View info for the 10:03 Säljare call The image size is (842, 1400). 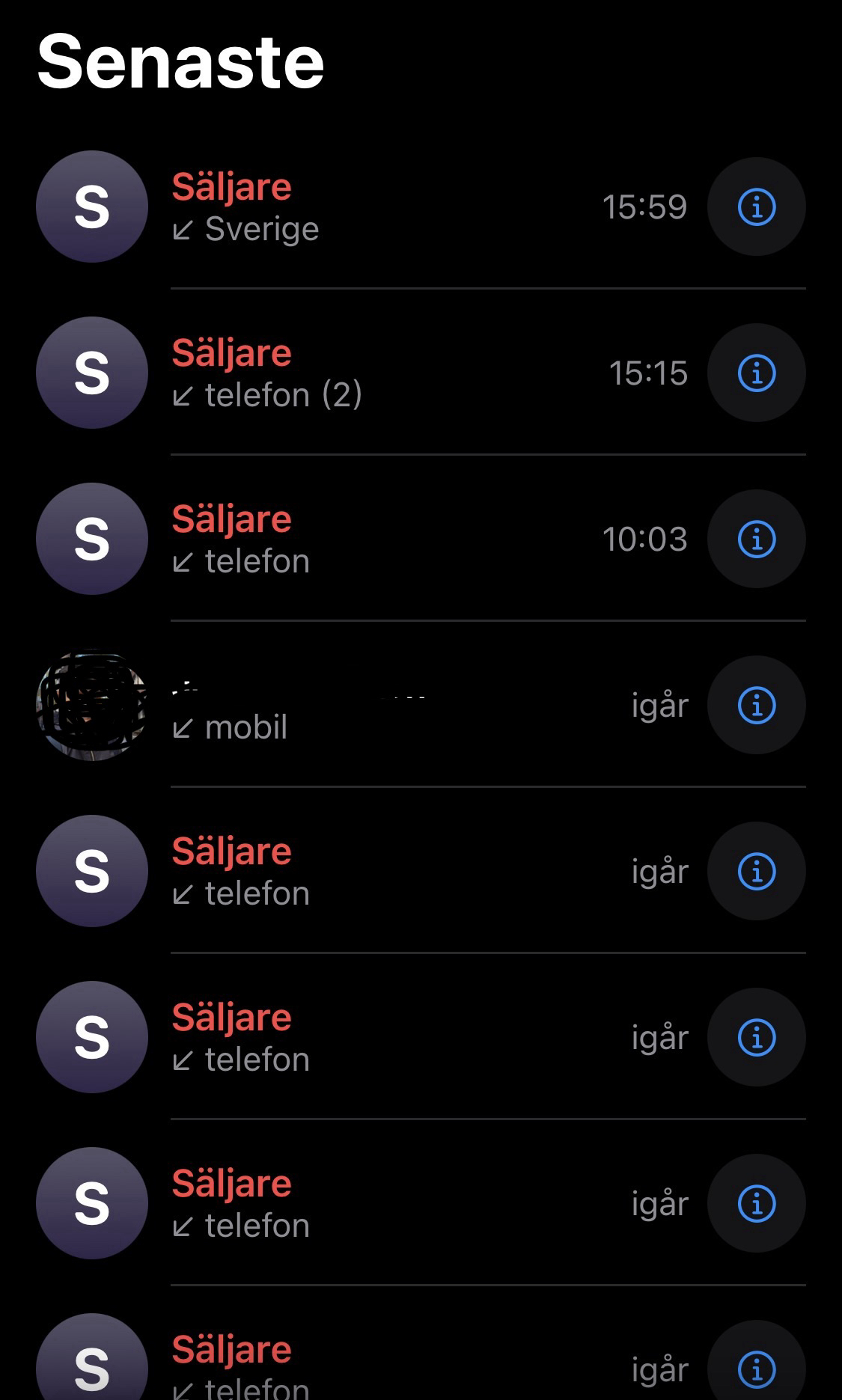(756, 539)
